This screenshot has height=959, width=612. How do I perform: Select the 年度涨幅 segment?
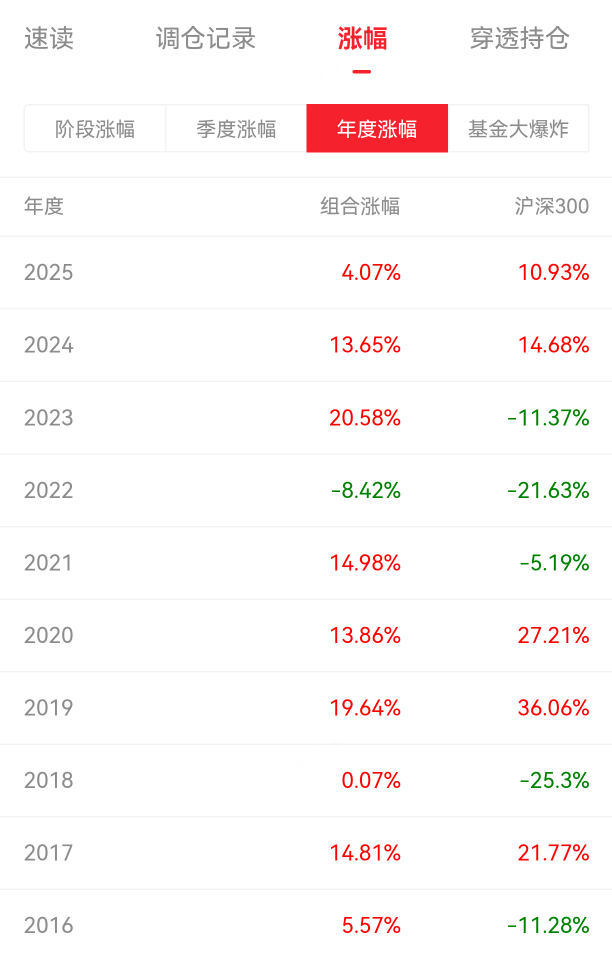click(x=377, y=129)
